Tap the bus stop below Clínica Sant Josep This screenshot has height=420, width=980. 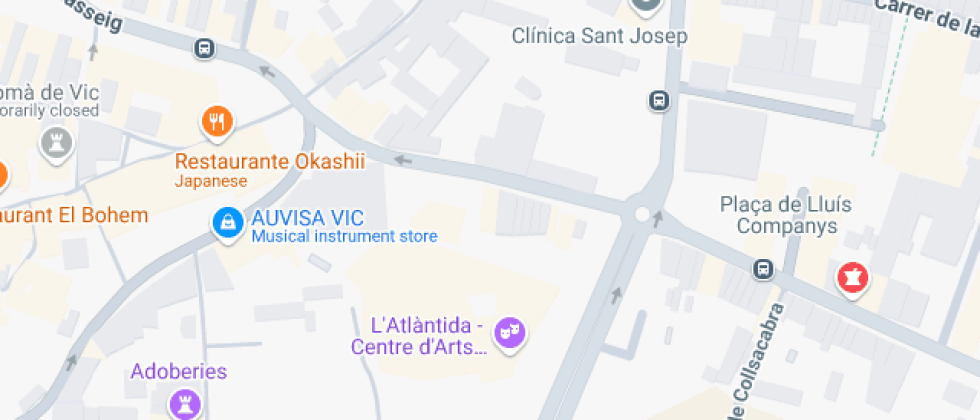point(659,100)
